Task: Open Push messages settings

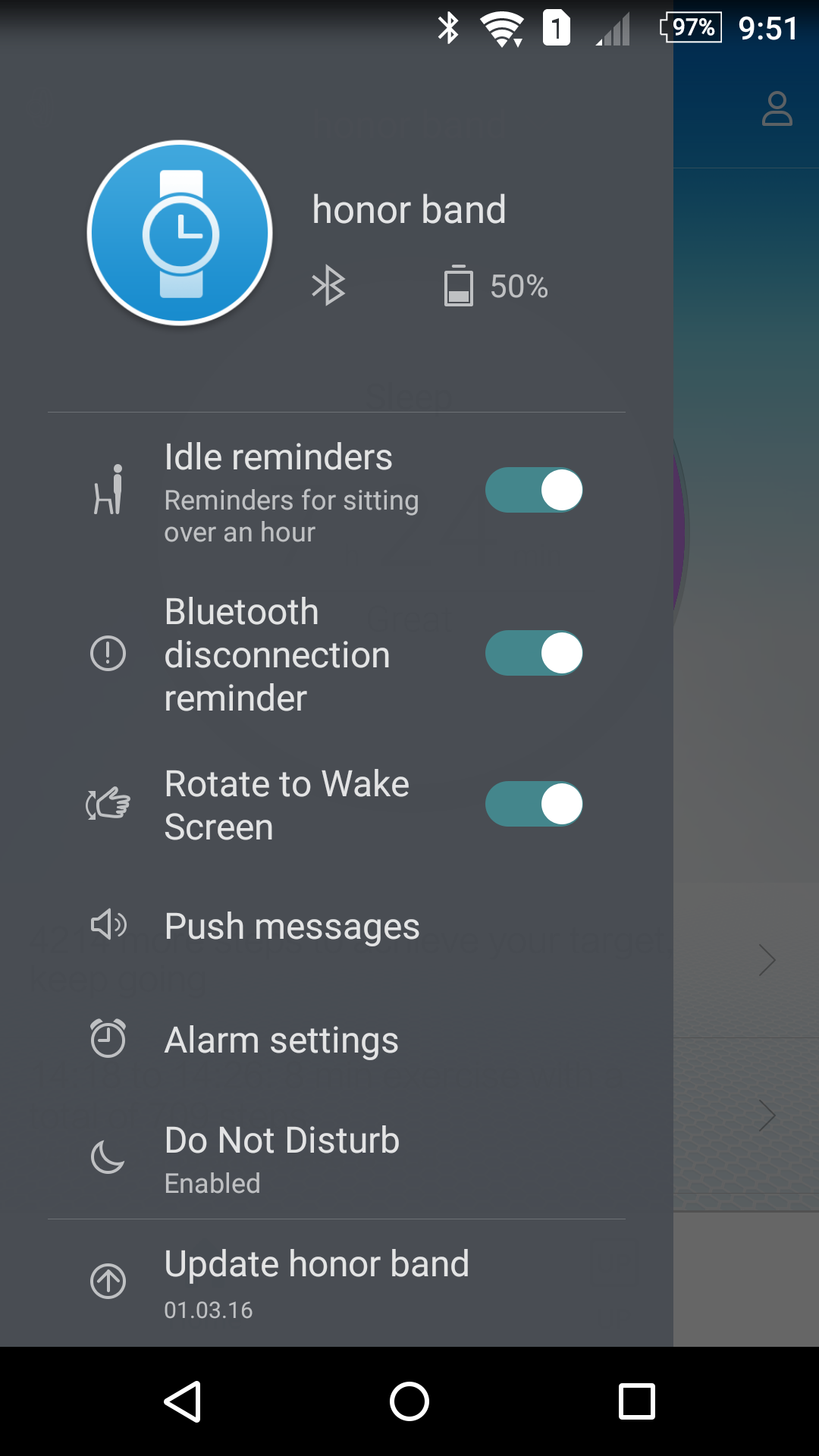Action: 337,926
